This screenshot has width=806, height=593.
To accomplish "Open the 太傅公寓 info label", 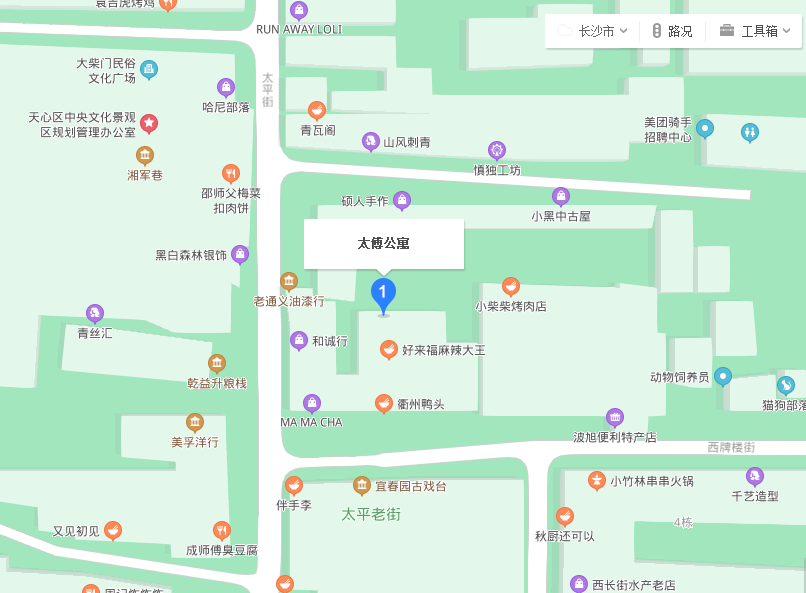I will [x=383, y=243].
